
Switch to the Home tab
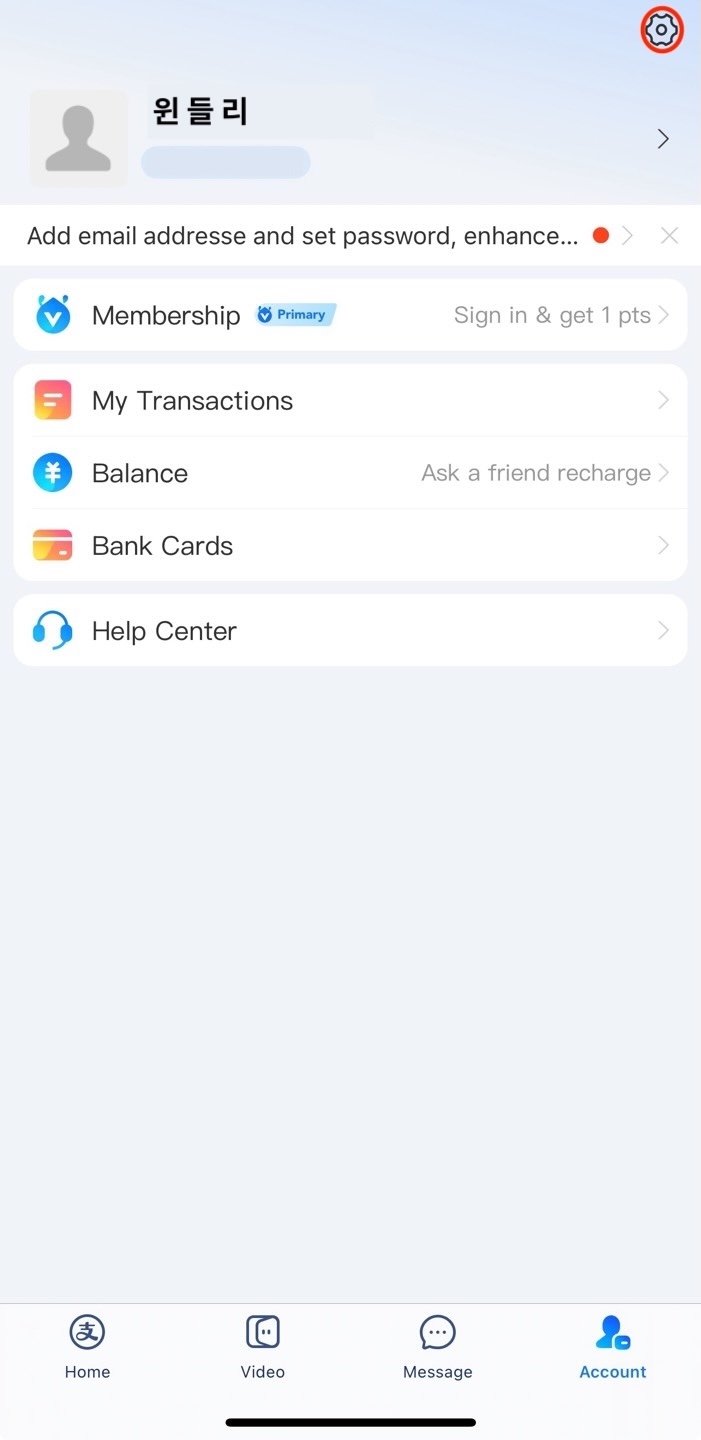(x=88, y=1347)
